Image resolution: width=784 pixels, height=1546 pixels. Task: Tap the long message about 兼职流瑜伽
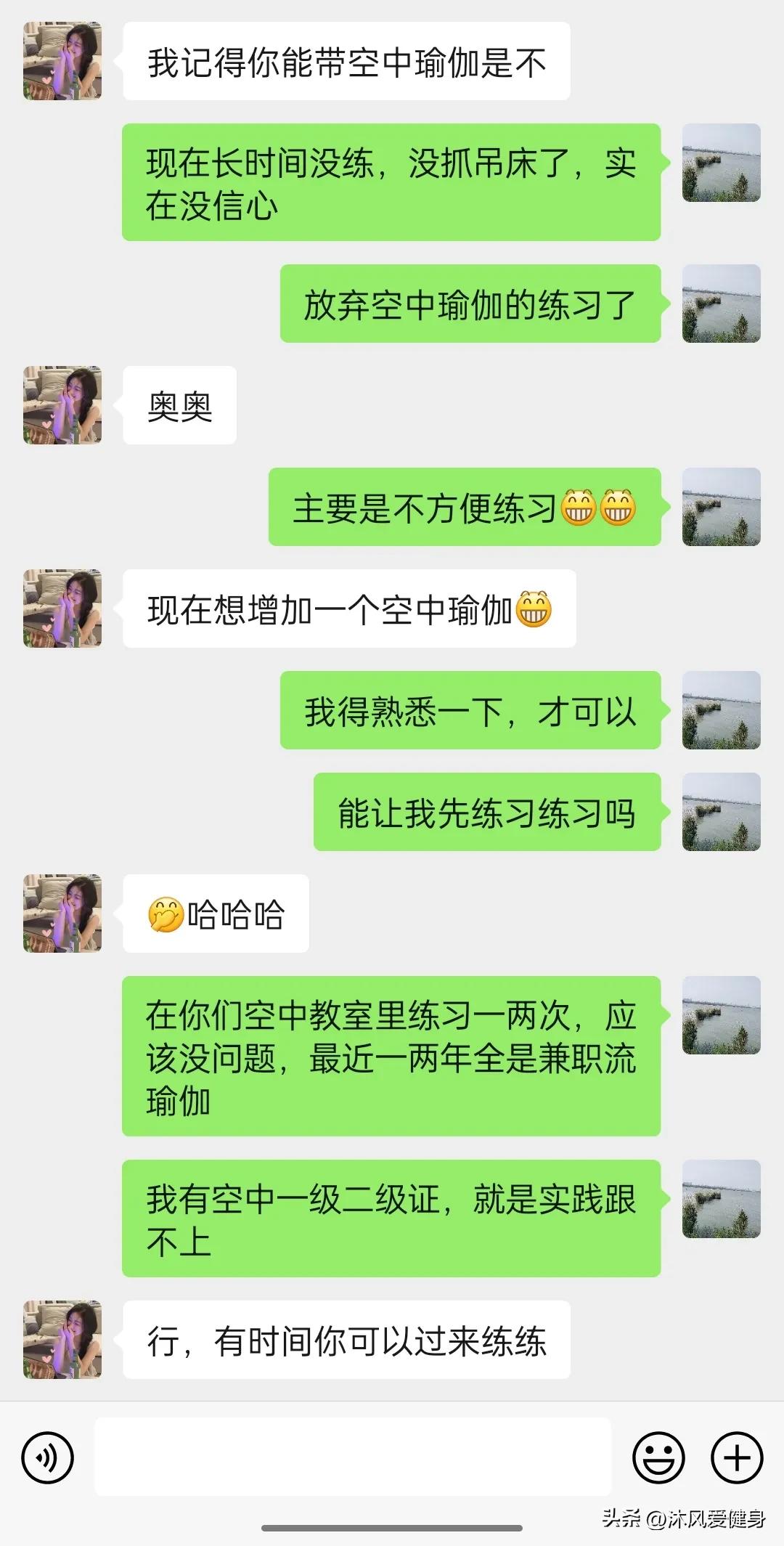click(x=392, y=1059)
